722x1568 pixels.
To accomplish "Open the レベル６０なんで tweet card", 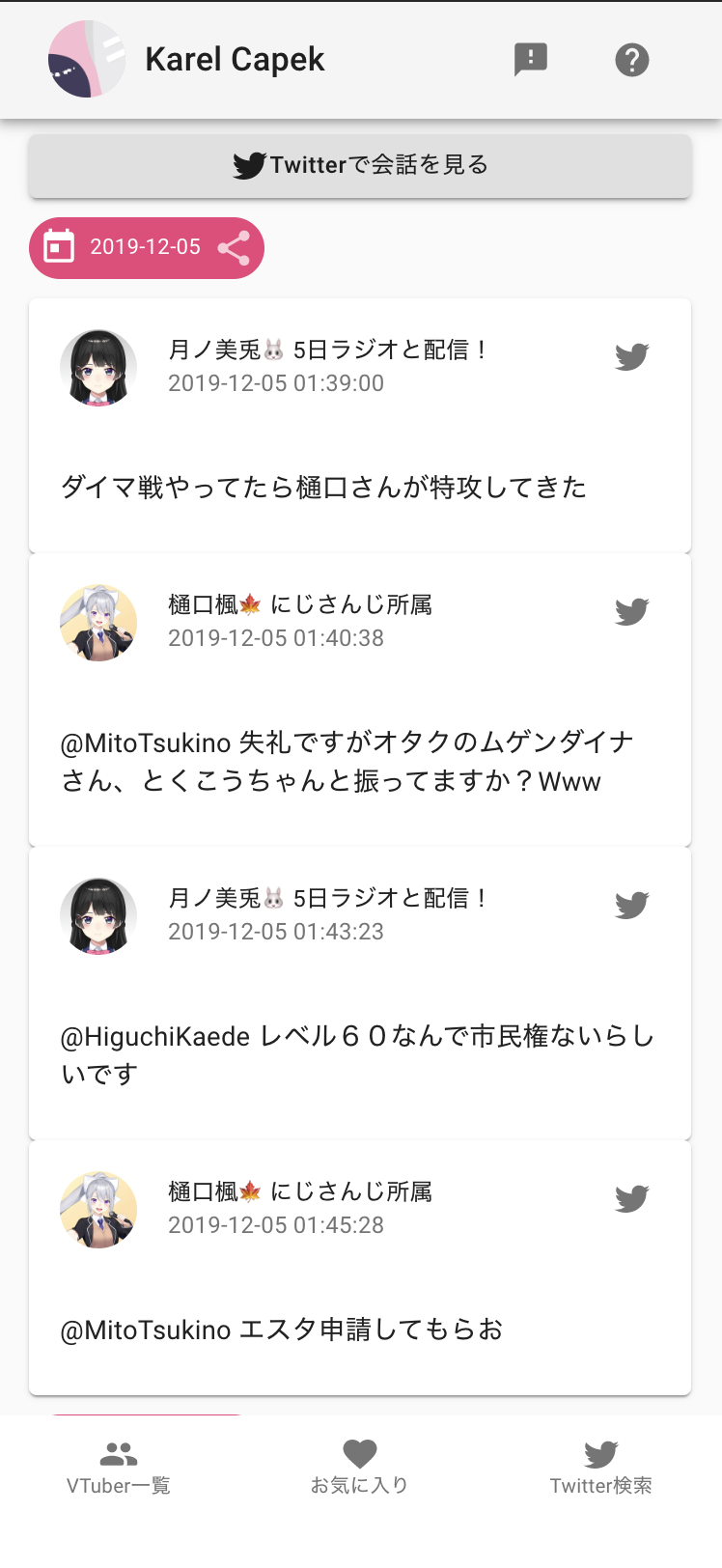I will pyautogui.click(x=359, y=1054).
